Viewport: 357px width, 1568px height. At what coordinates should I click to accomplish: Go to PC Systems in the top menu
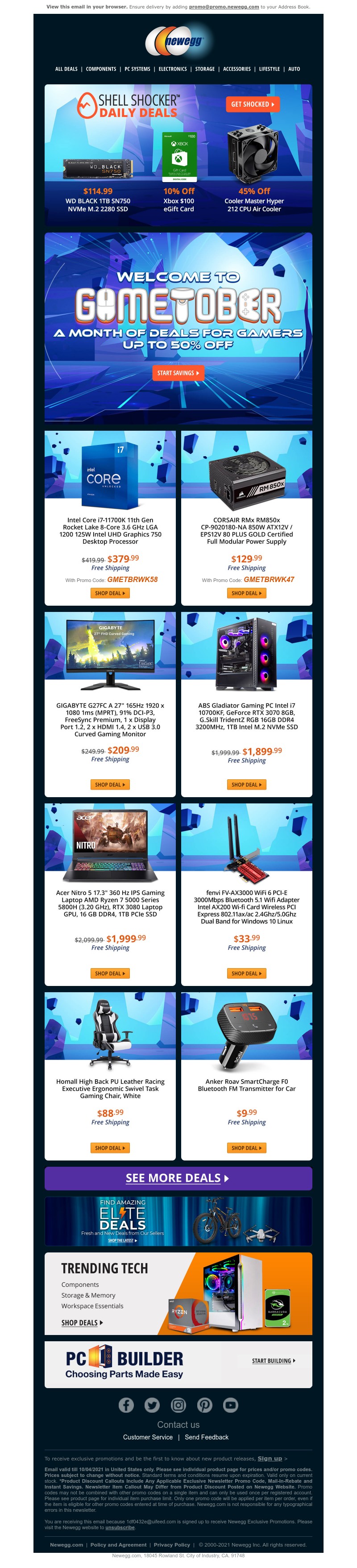pyautogui.click(x=137, y=69)
